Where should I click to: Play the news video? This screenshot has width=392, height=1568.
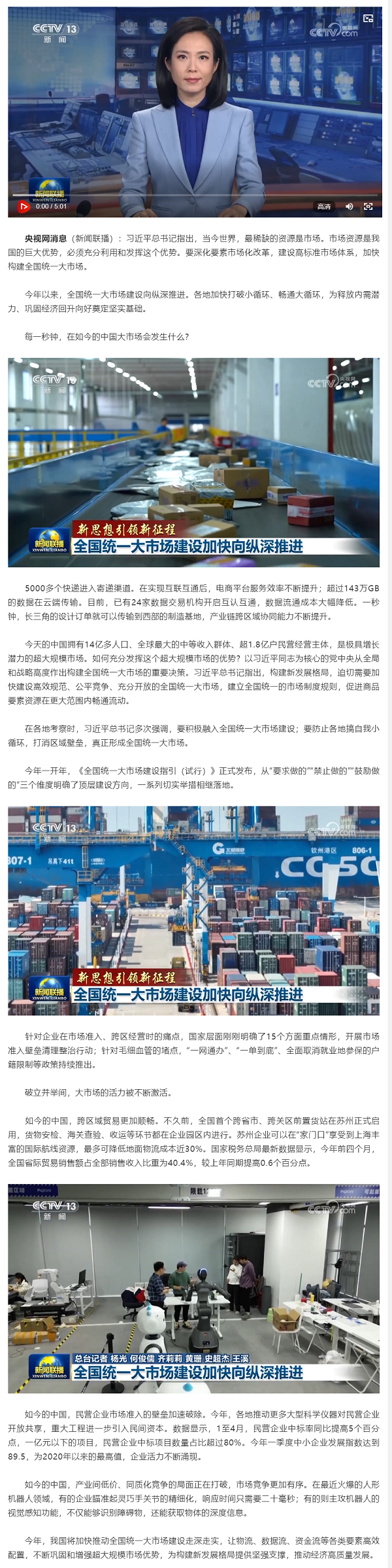[x=24, y=207]
